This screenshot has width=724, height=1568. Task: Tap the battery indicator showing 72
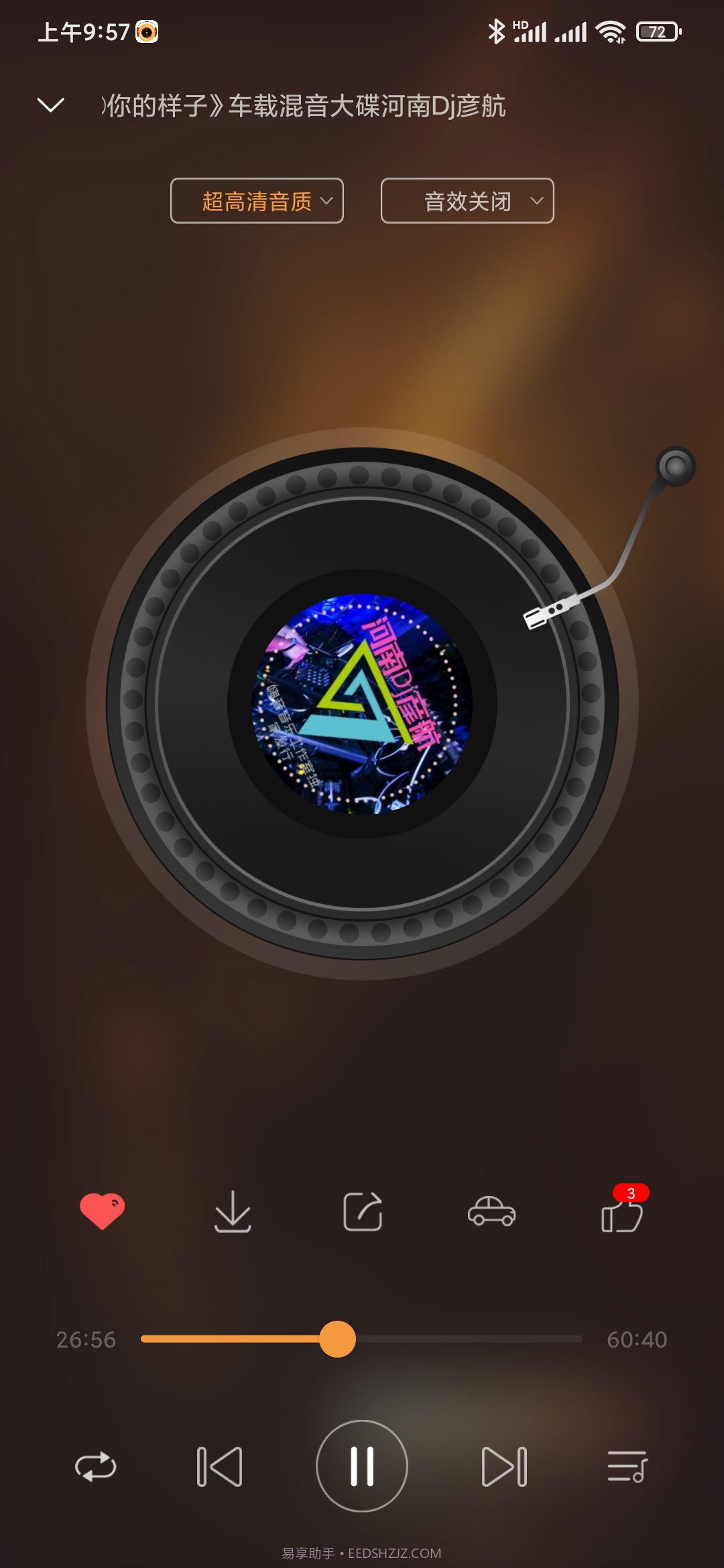(x=654, y=30)
